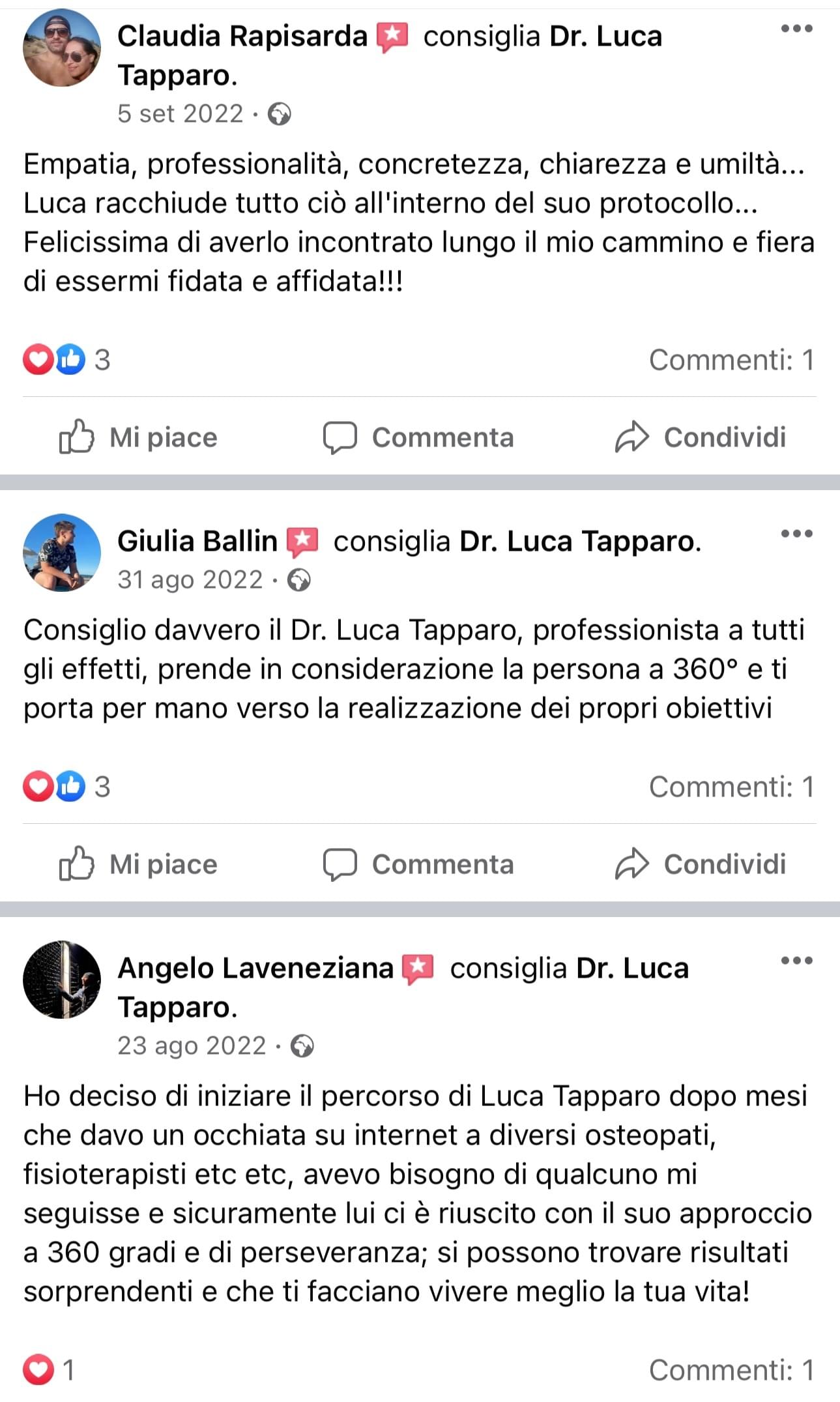Share Giulia Ballin's review via Condividi
Screen dimensions: 840x1402
[701, 864]
